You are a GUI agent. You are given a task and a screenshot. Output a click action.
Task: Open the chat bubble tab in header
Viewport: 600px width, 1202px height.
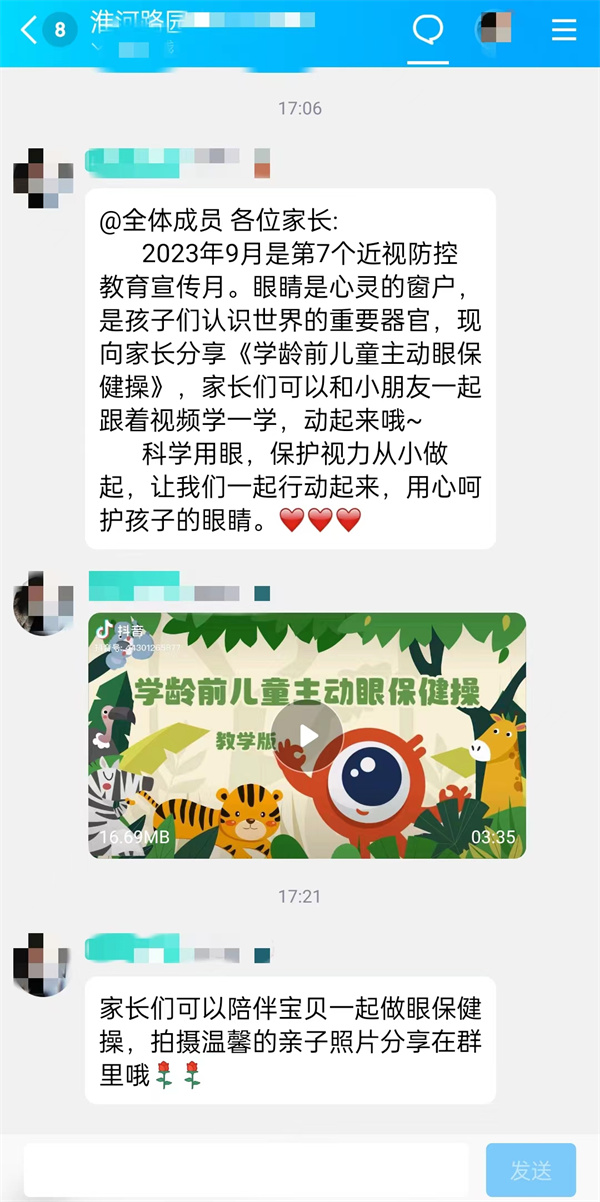[428, 30]
